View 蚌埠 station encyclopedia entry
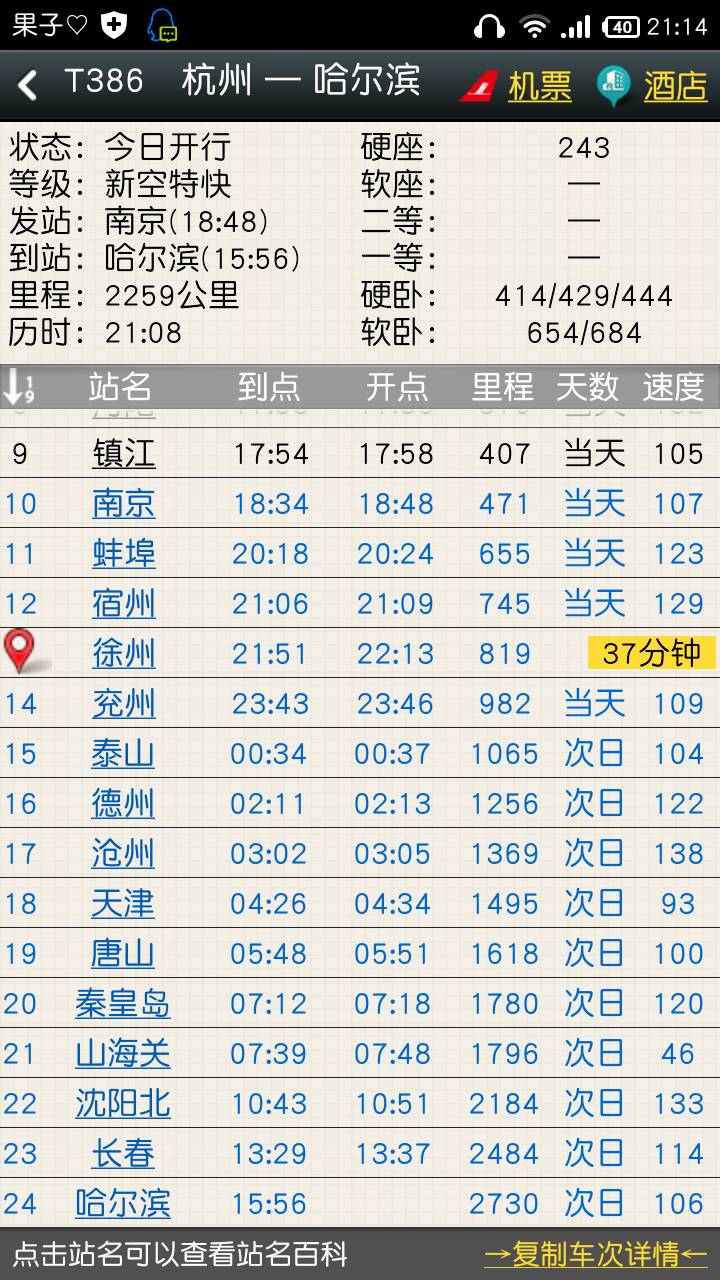 (x=123, y=553)
